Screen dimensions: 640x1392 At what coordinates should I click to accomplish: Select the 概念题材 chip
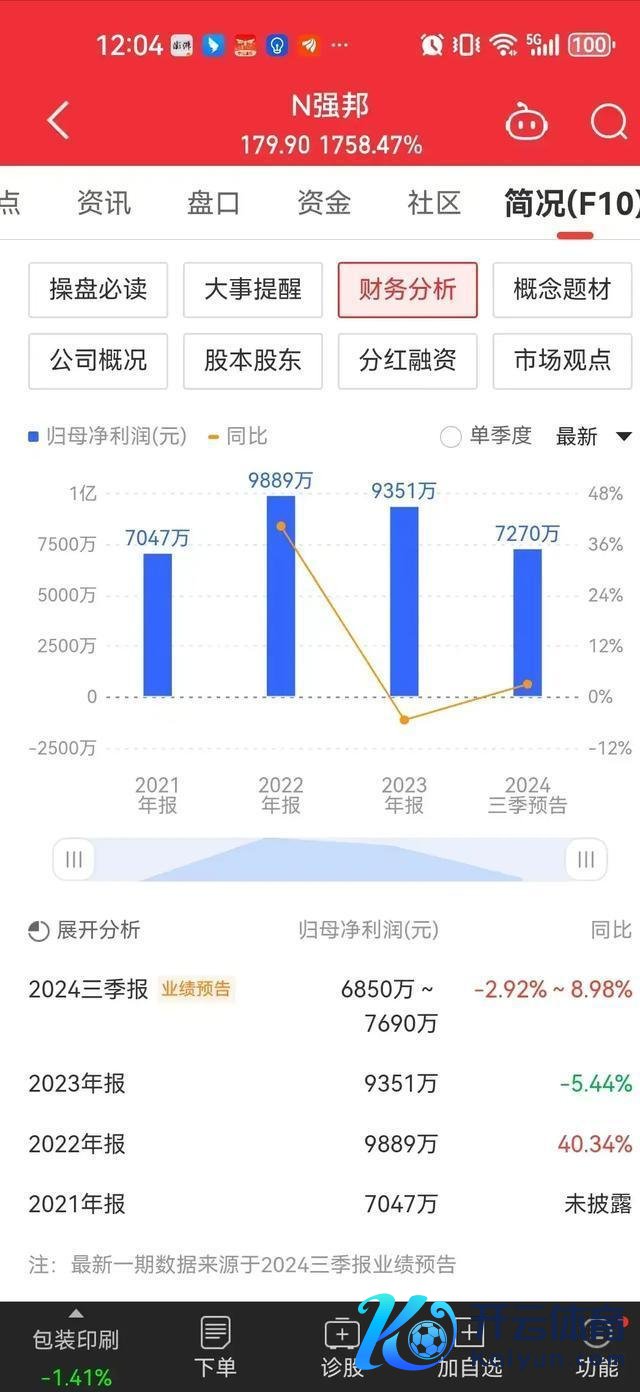(562, 290)
